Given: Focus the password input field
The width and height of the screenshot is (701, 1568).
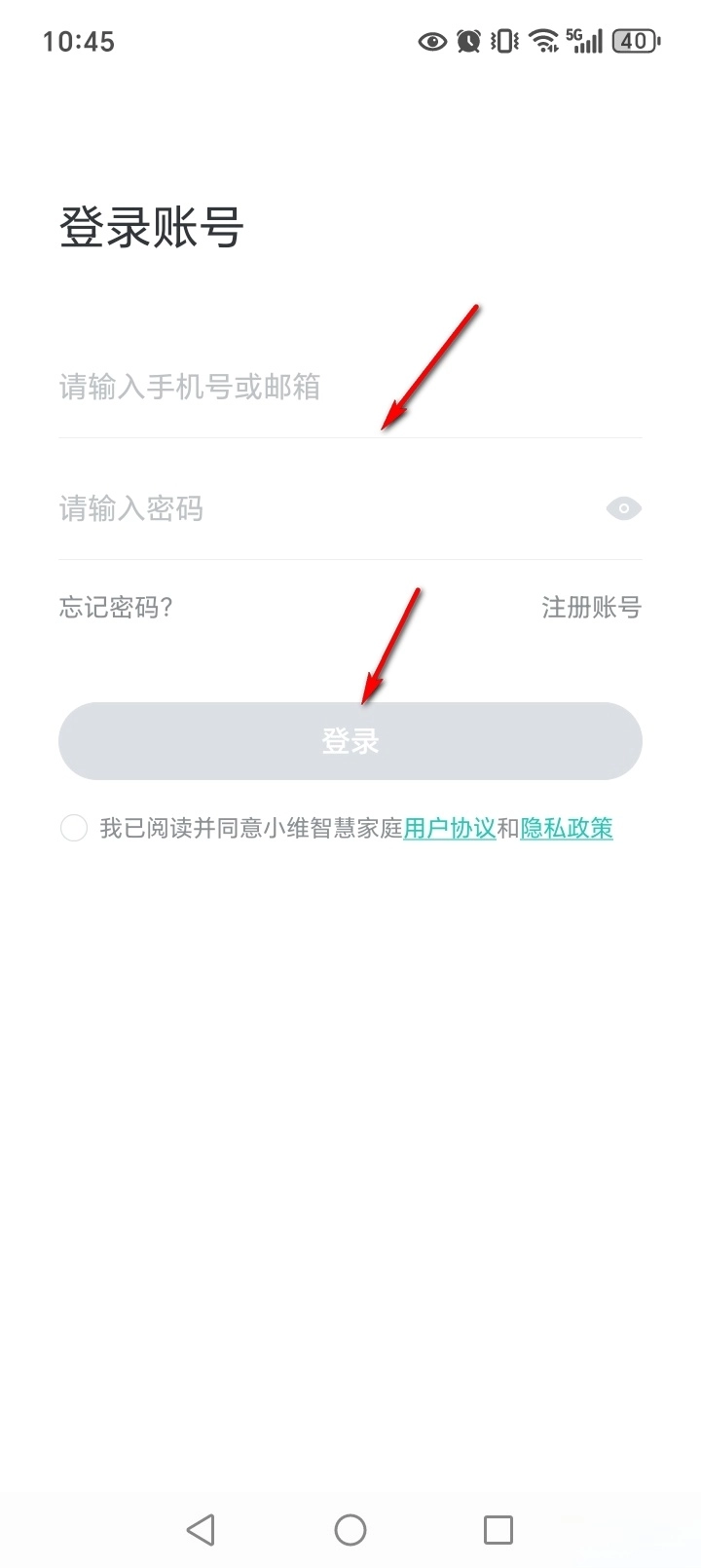Looking at the screenshot, I should pos(292,508).
